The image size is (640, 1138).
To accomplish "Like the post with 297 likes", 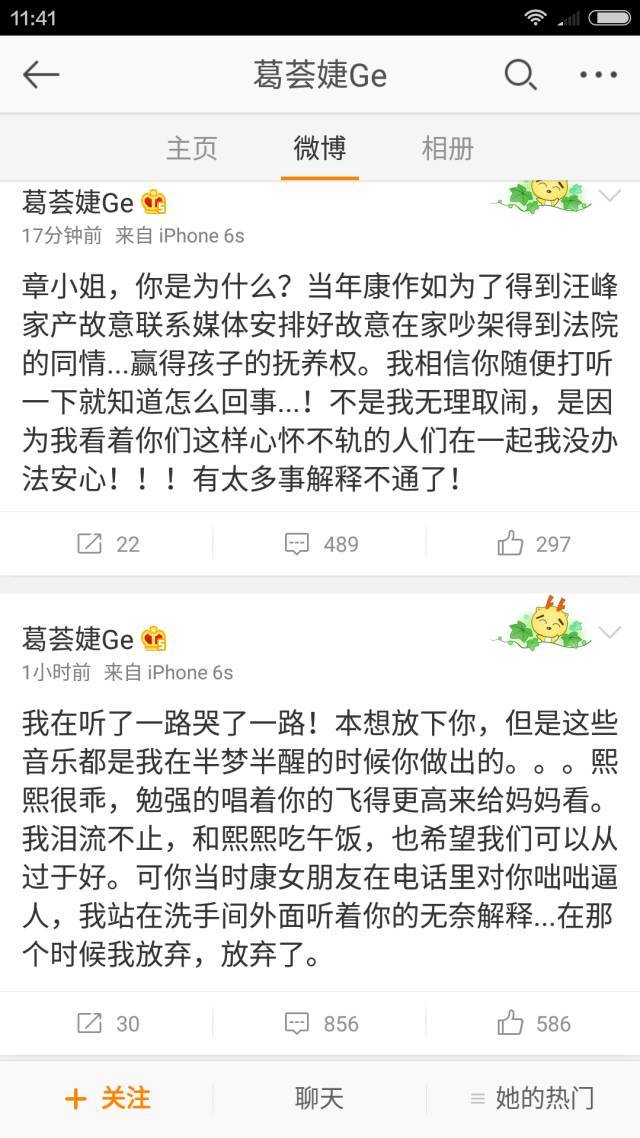I will coord(534,544).
